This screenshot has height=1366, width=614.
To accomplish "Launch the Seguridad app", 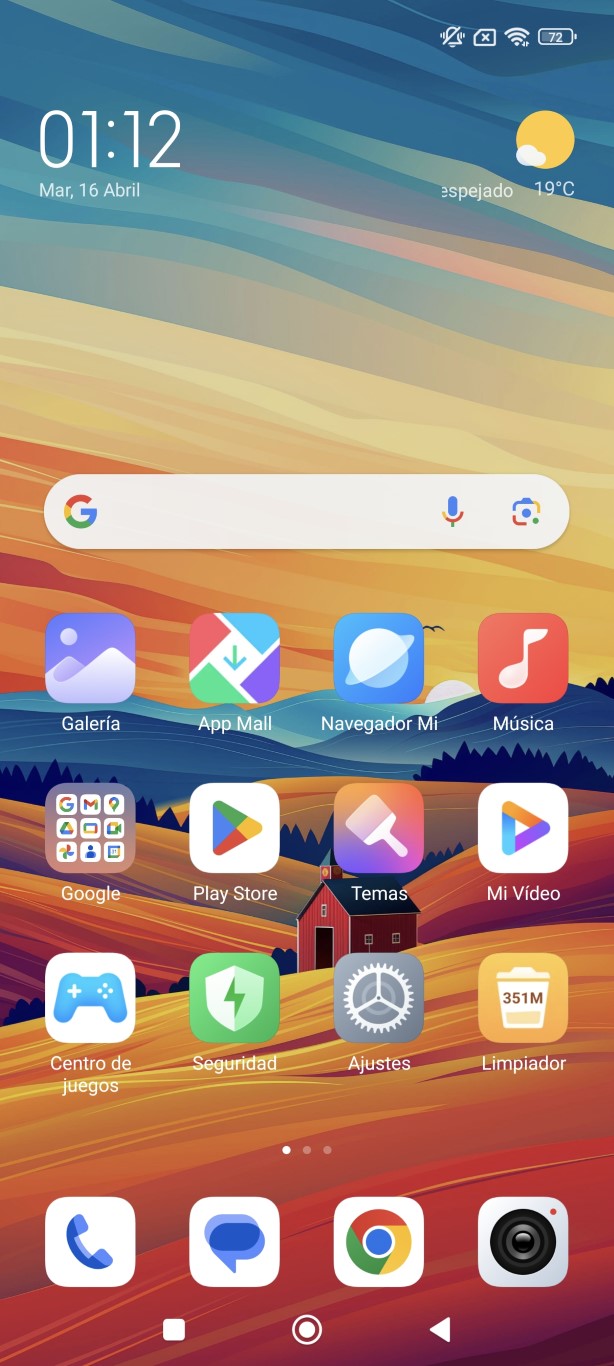I will pyautogui.click(x=234, y=998).
